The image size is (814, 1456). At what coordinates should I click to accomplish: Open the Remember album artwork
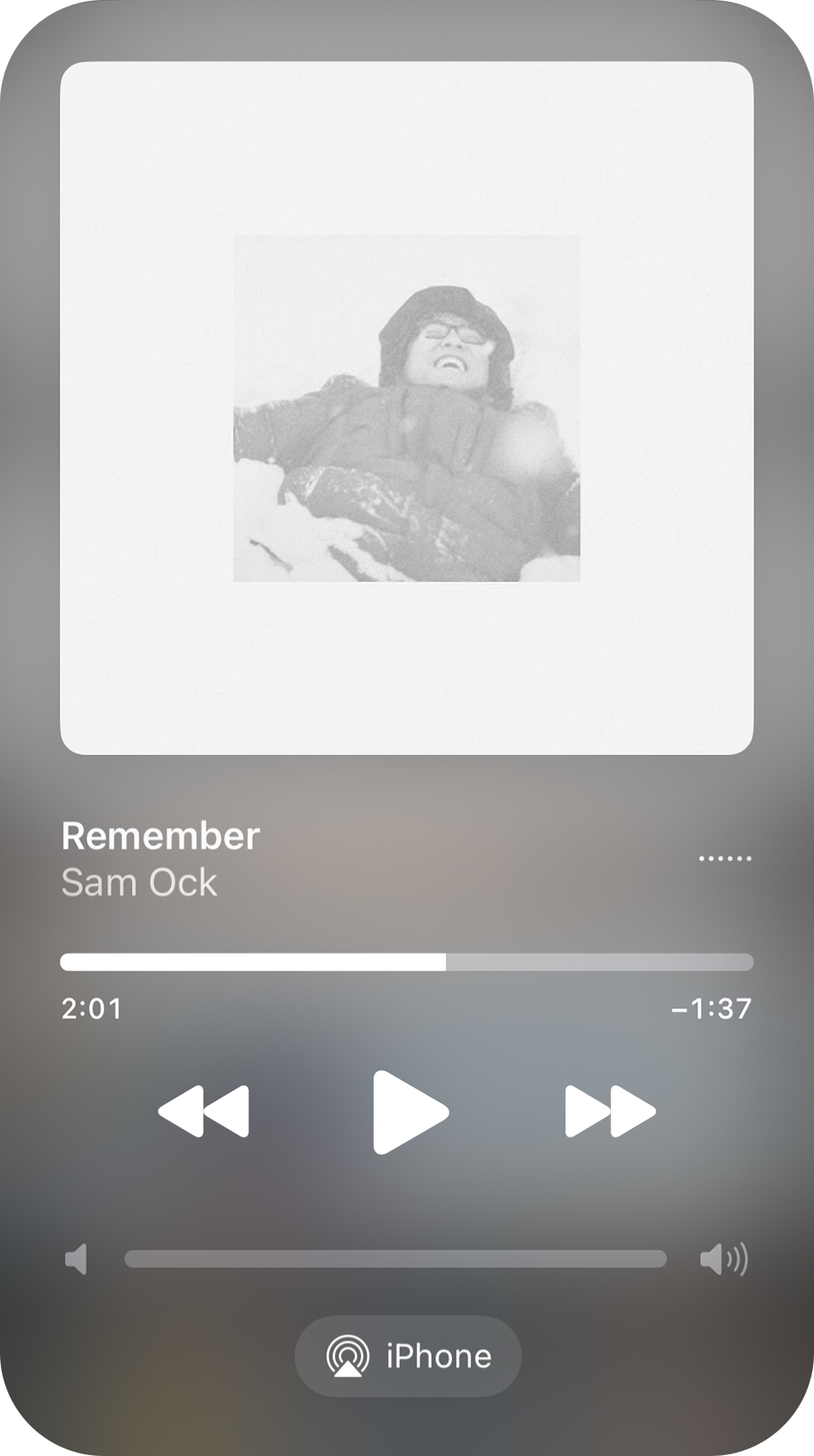click(407, 408)
